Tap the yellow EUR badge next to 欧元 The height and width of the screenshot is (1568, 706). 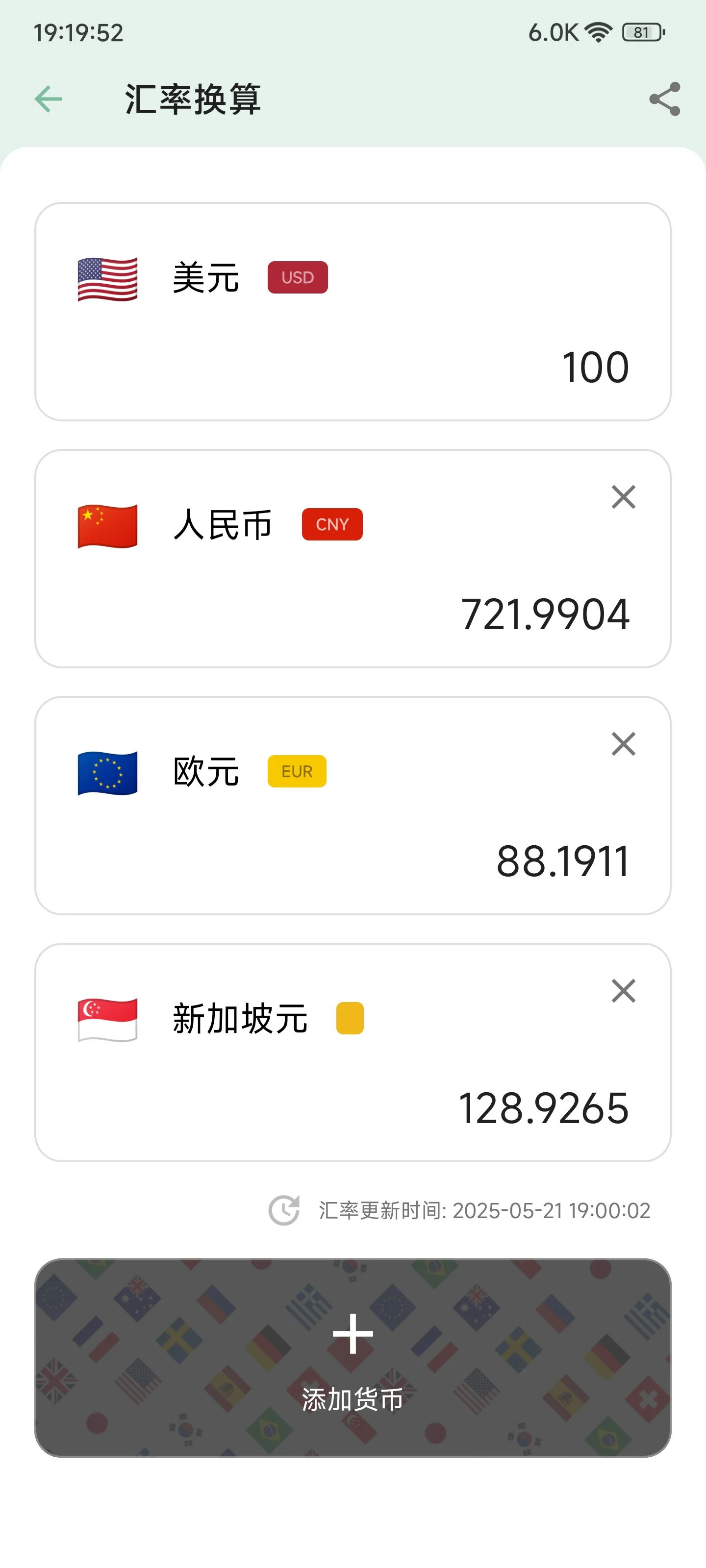tap(296, 772)
